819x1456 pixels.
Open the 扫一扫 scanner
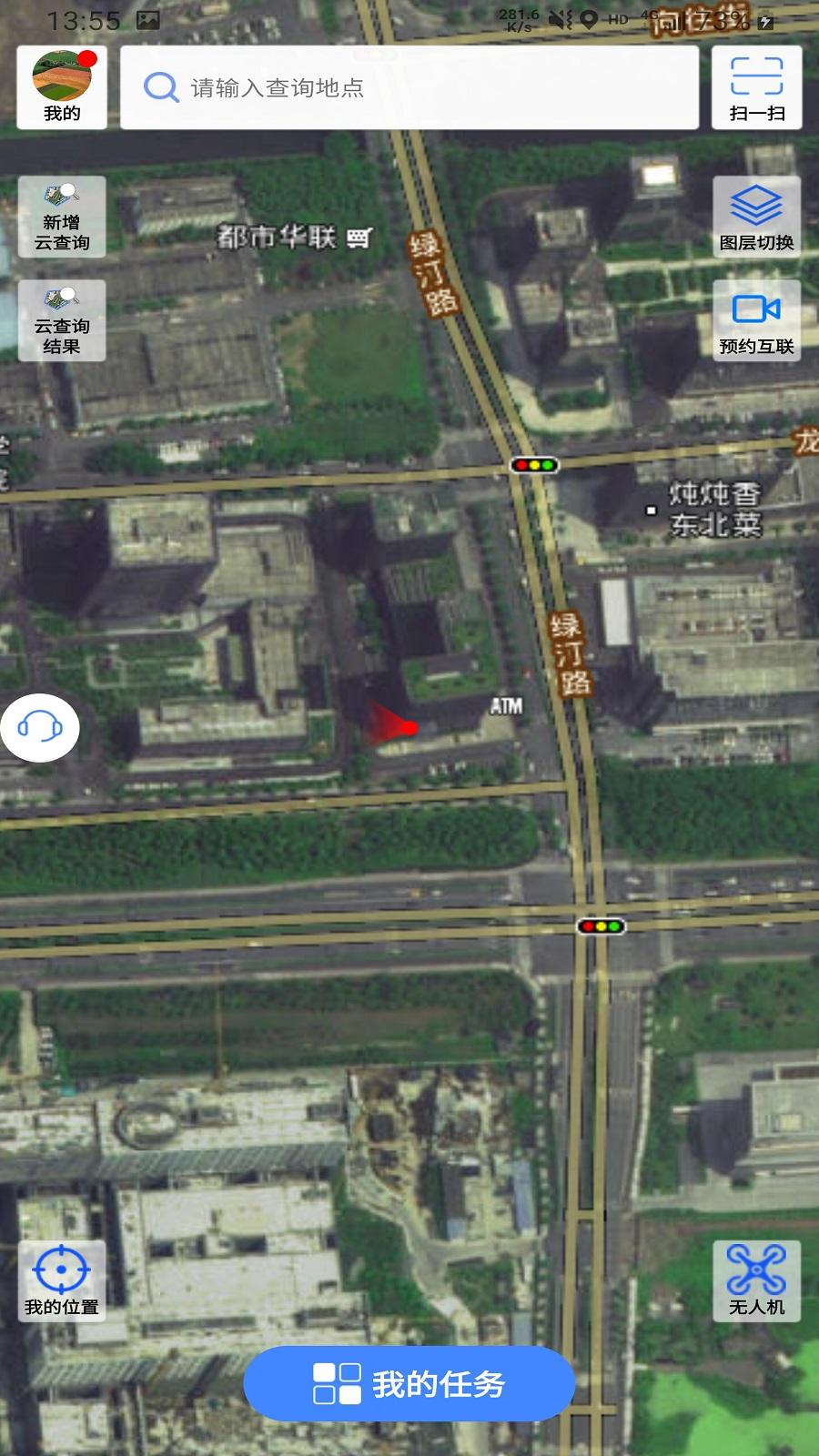756,87
